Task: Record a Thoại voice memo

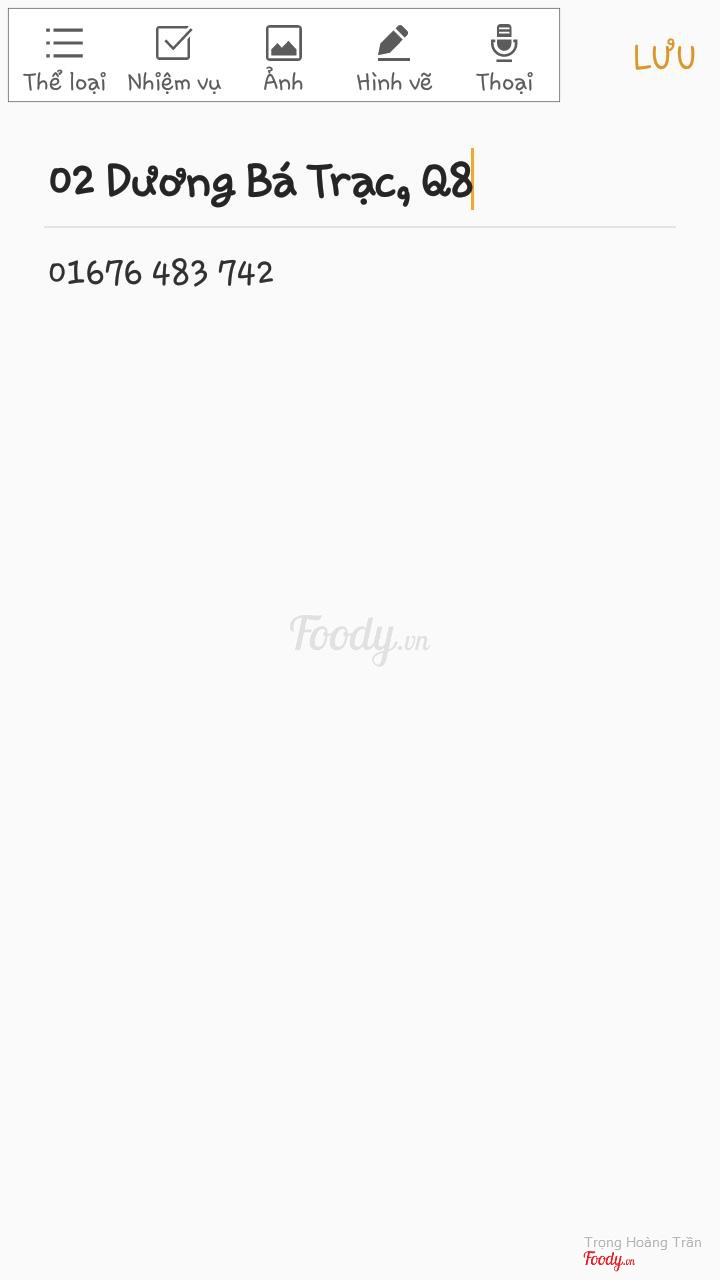Action: (x=504, y=57)
